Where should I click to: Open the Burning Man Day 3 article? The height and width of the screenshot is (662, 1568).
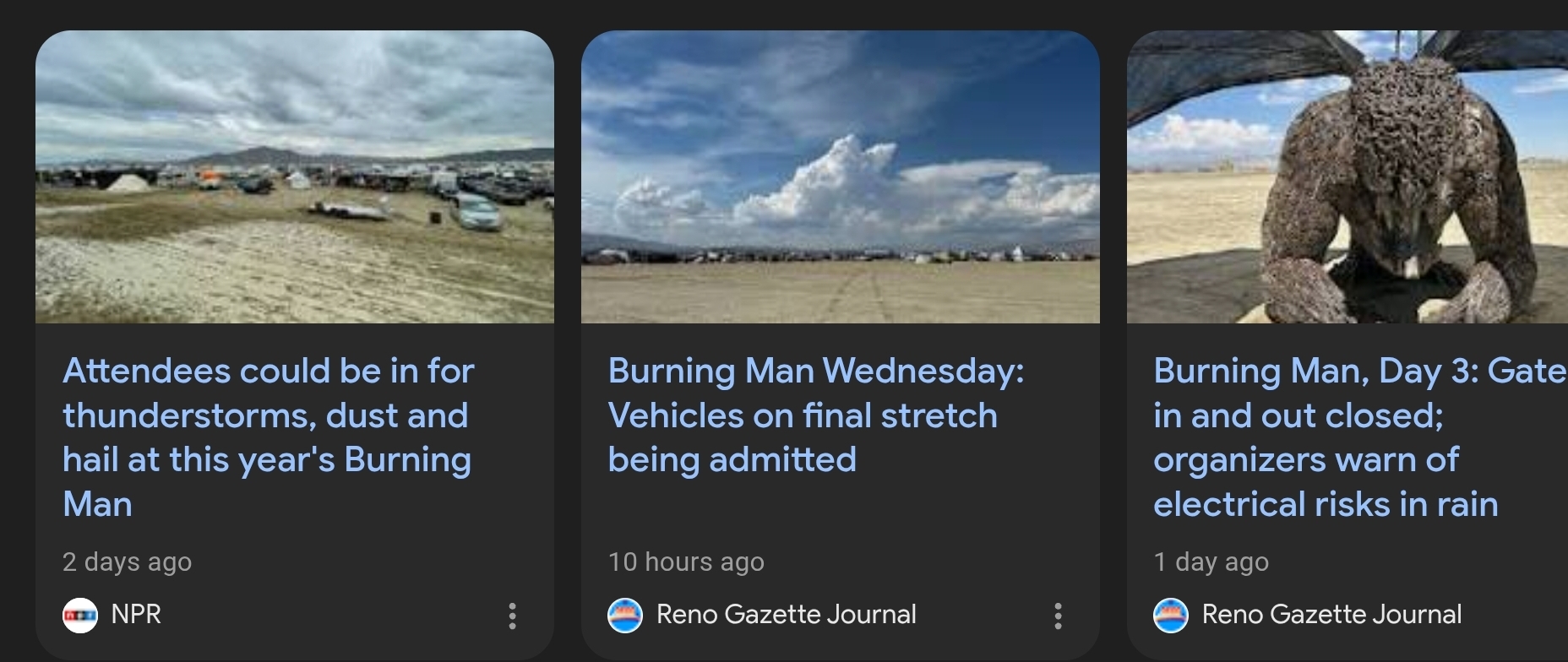pos(1360,437)
